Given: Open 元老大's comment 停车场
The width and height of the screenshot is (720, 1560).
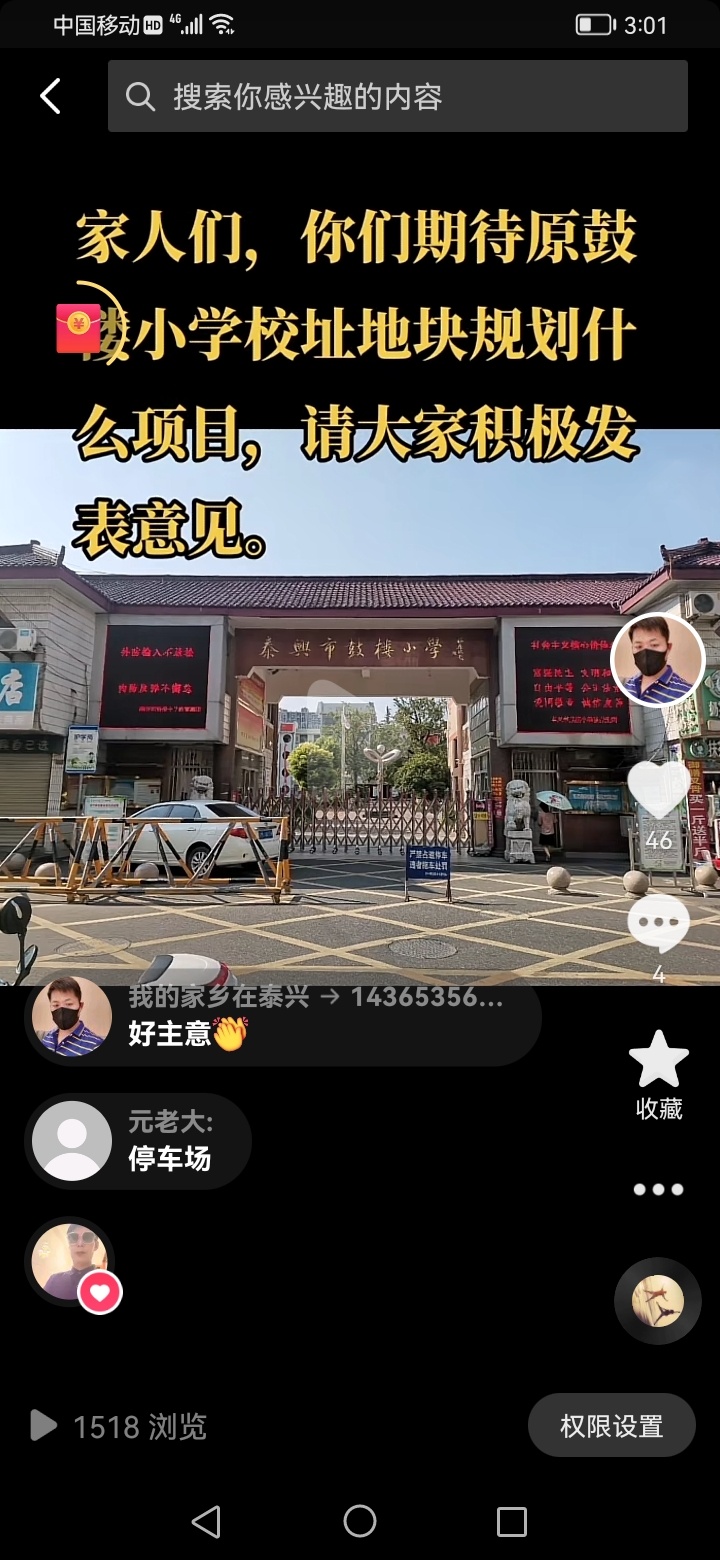Looking at the screenshot, I should (x=138, y=1141).
